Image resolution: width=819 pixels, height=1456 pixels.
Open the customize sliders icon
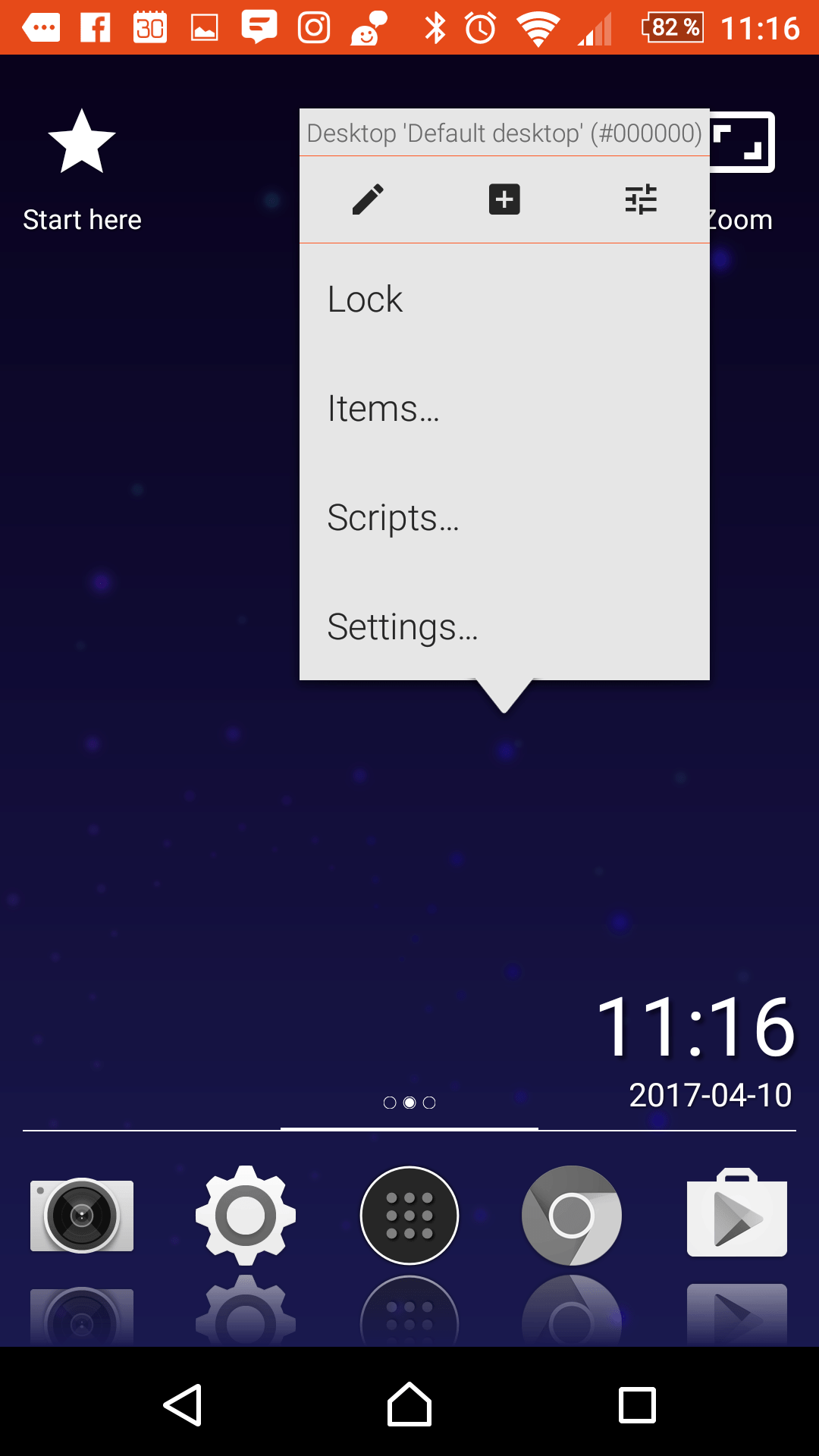click(x=641, y=199)
